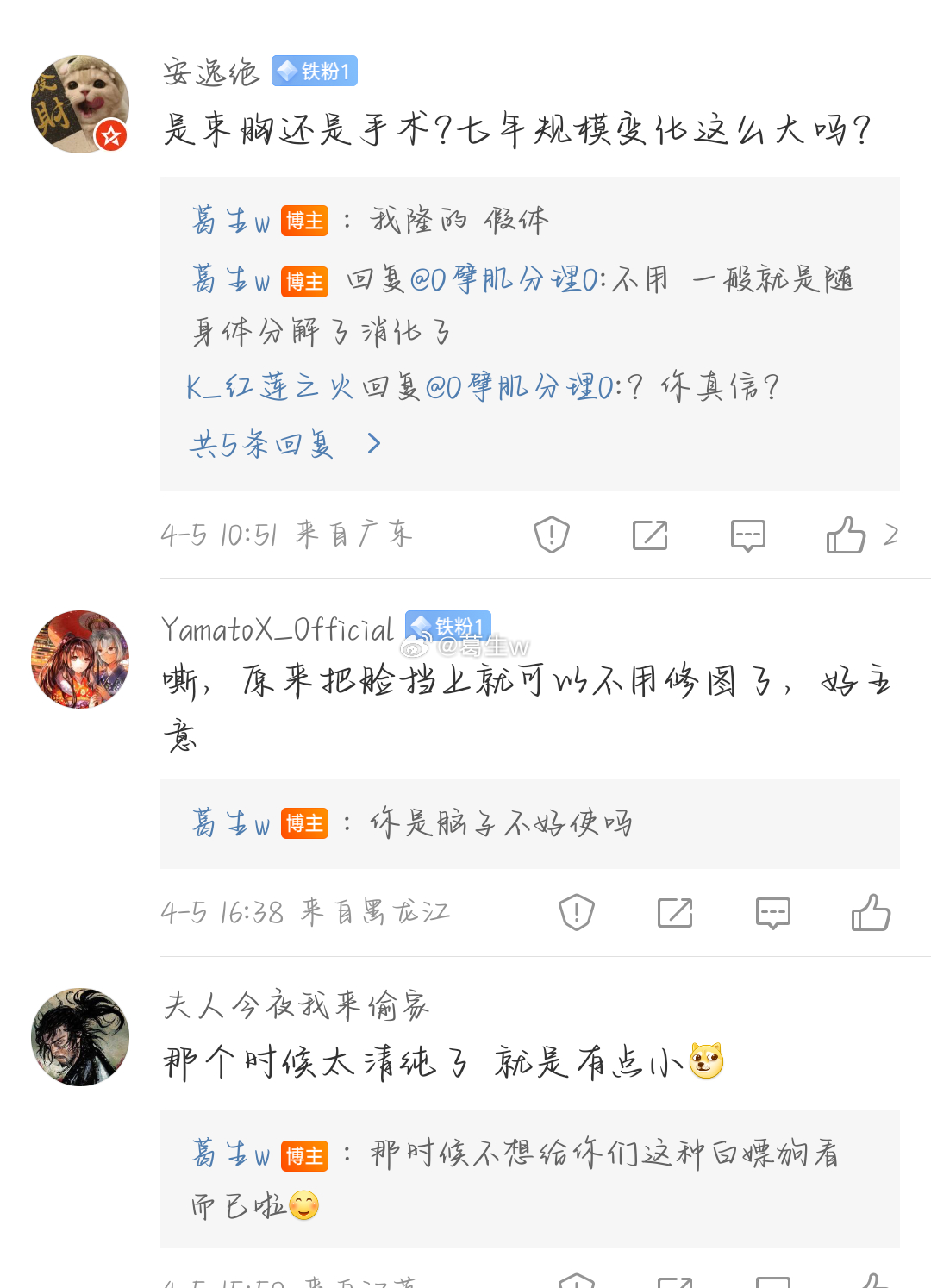Open 夫人今夜我来偷家's avatar
This screenshot has width=931, height=1288.
pos(79,1037)
